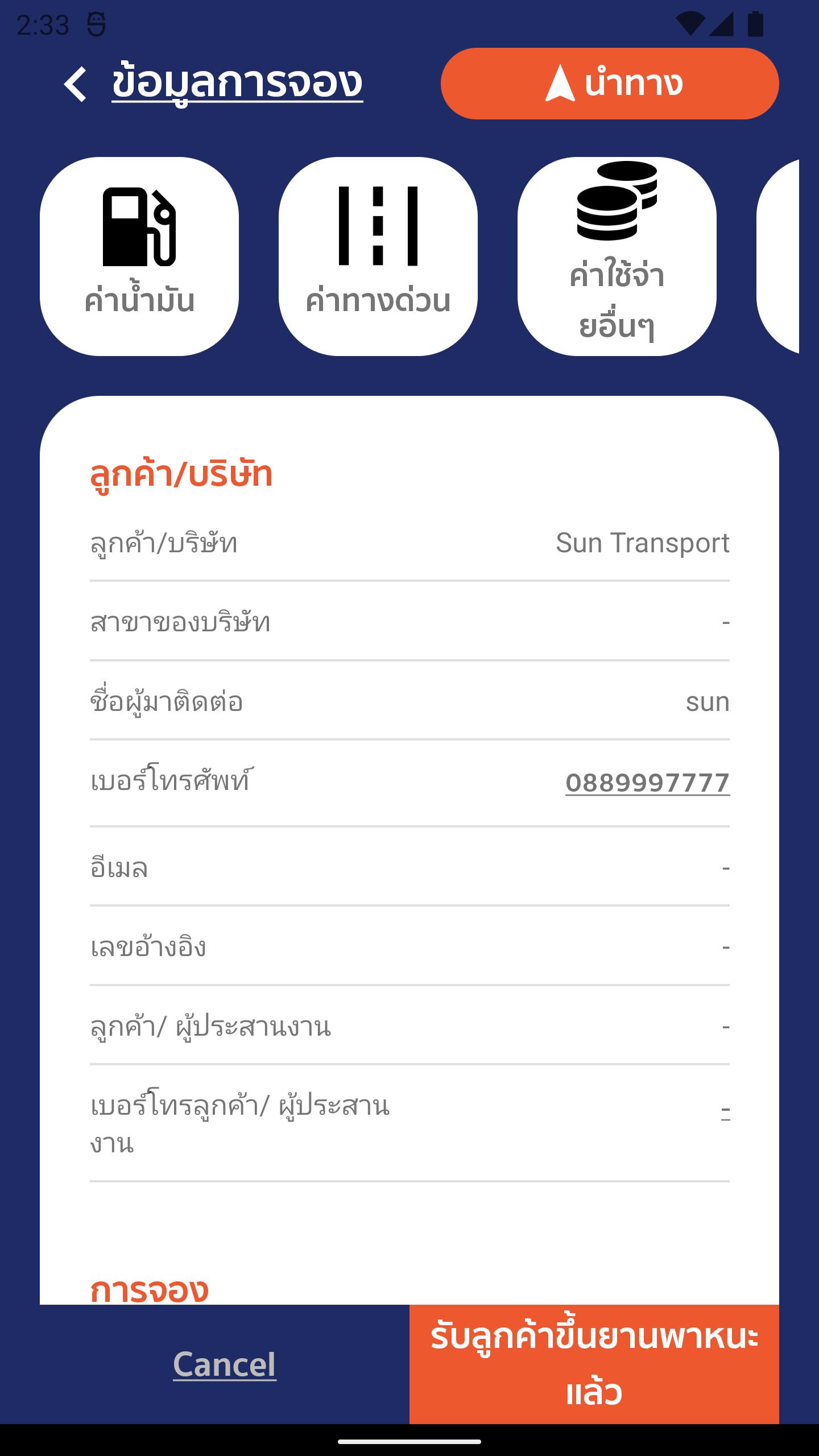Confirm รับลูกค้าขึ้นยานพาหนะแล้ว passenger pickup

594,1364
